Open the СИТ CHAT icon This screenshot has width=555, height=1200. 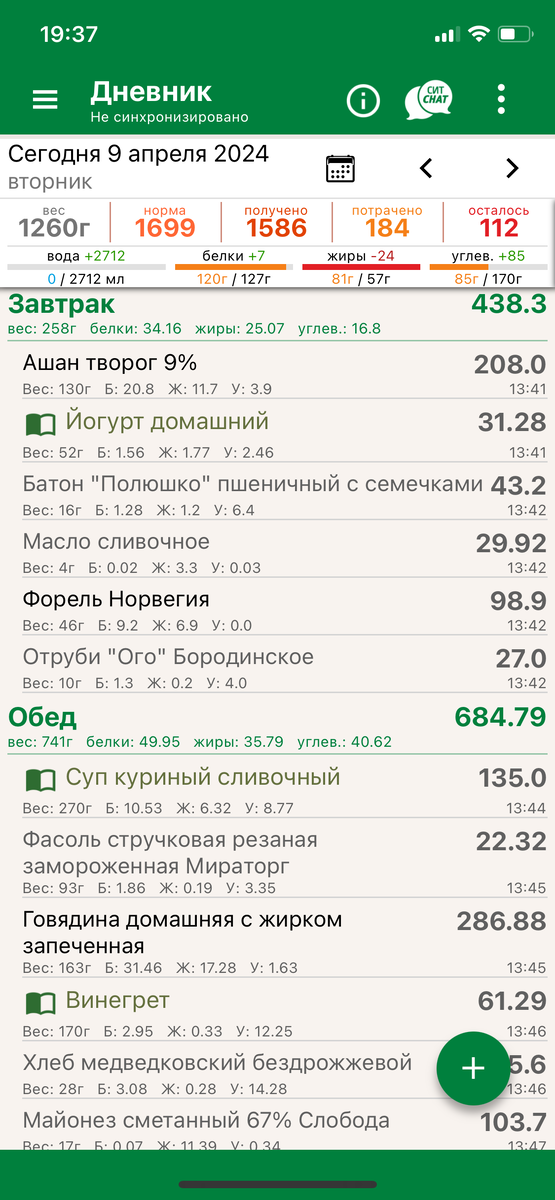428,100
